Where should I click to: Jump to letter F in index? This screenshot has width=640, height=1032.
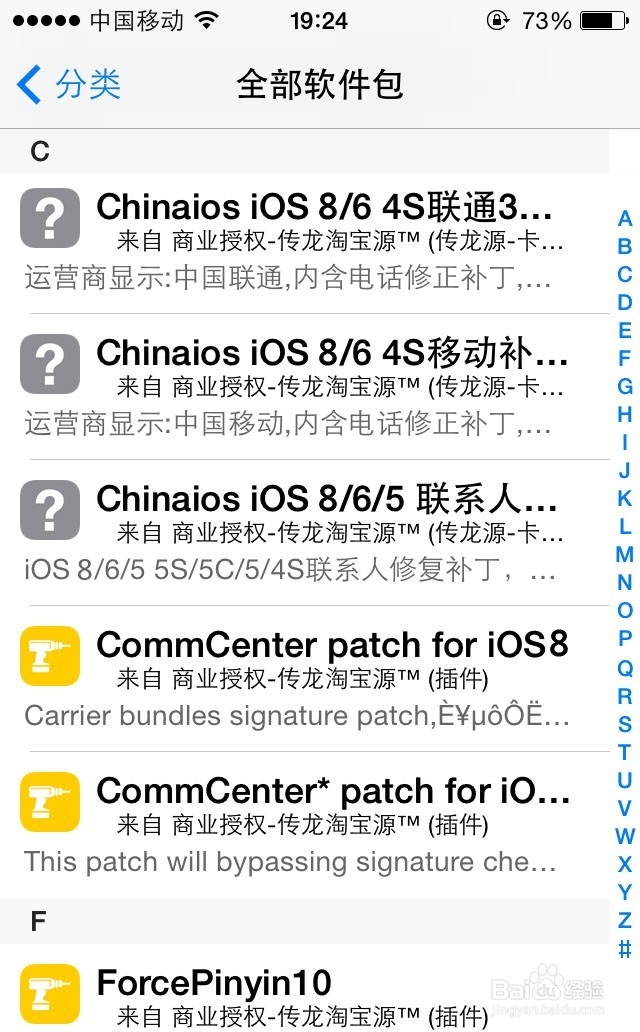coord(625,358)
